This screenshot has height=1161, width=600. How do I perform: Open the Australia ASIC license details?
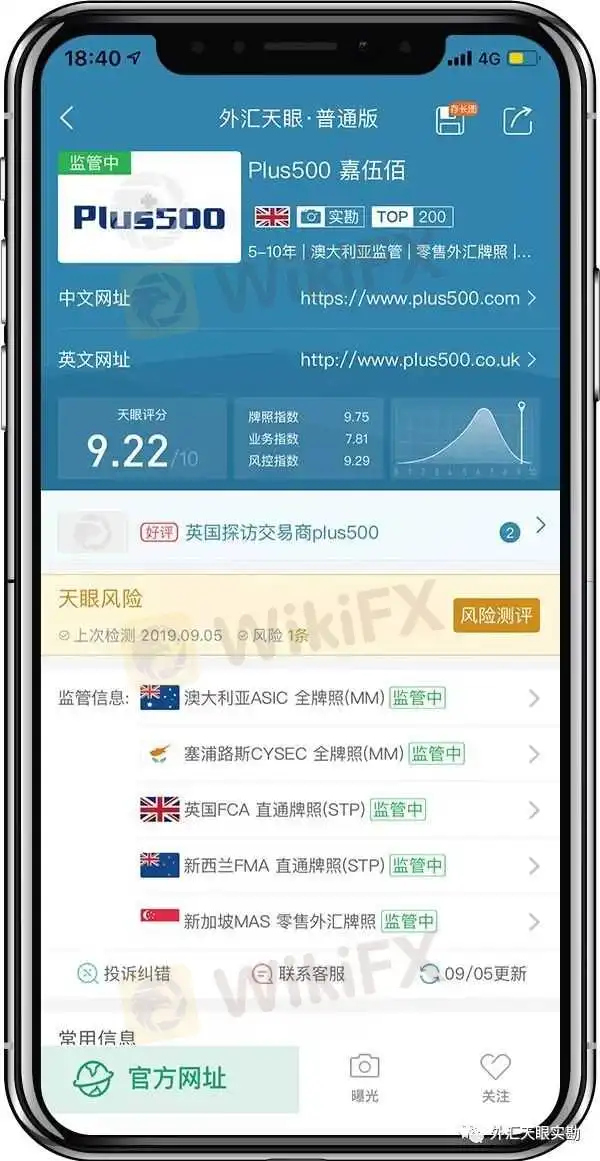coord(340,698)
